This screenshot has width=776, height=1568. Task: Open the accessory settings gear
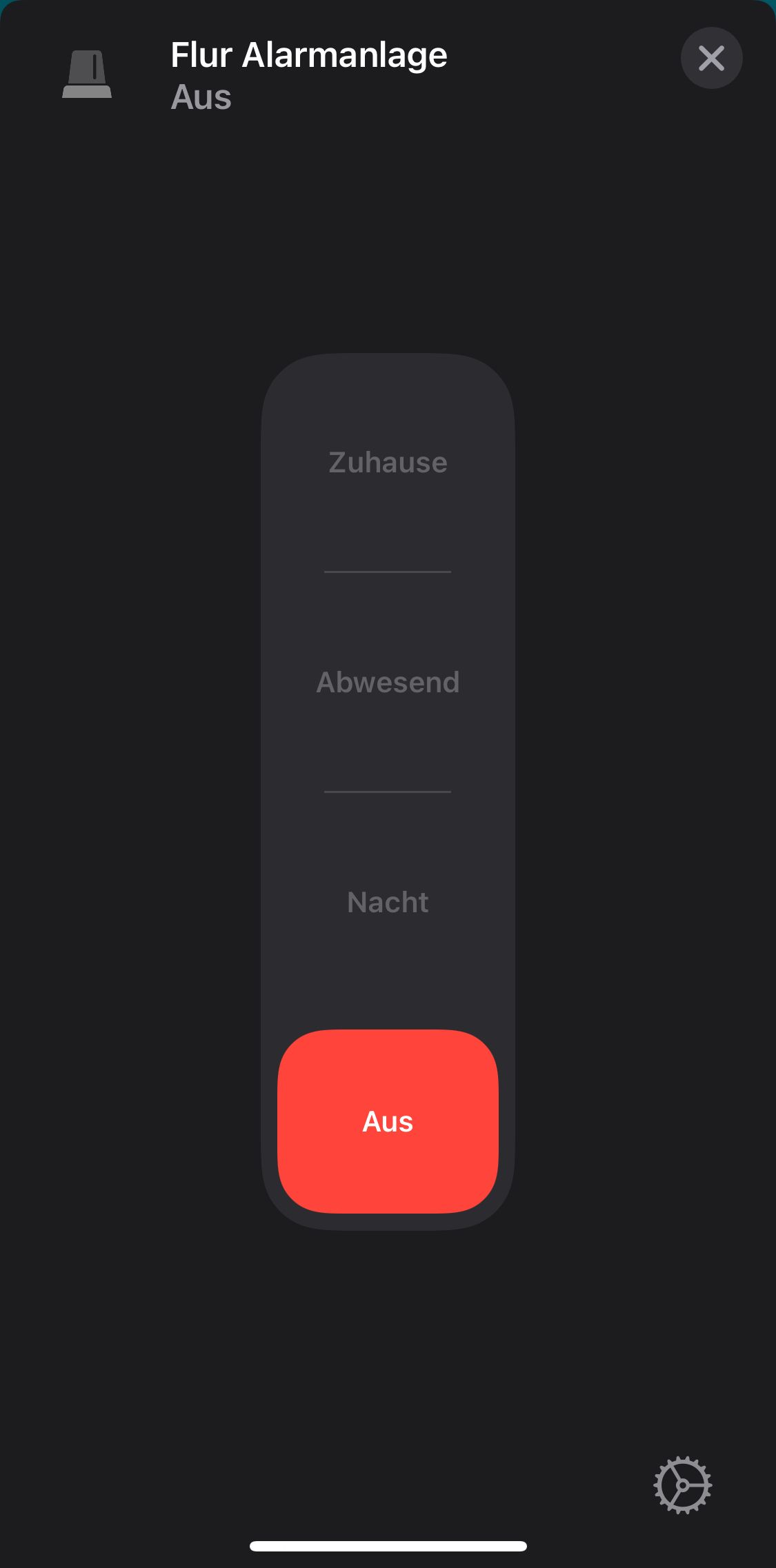(x=682, y=1485)
